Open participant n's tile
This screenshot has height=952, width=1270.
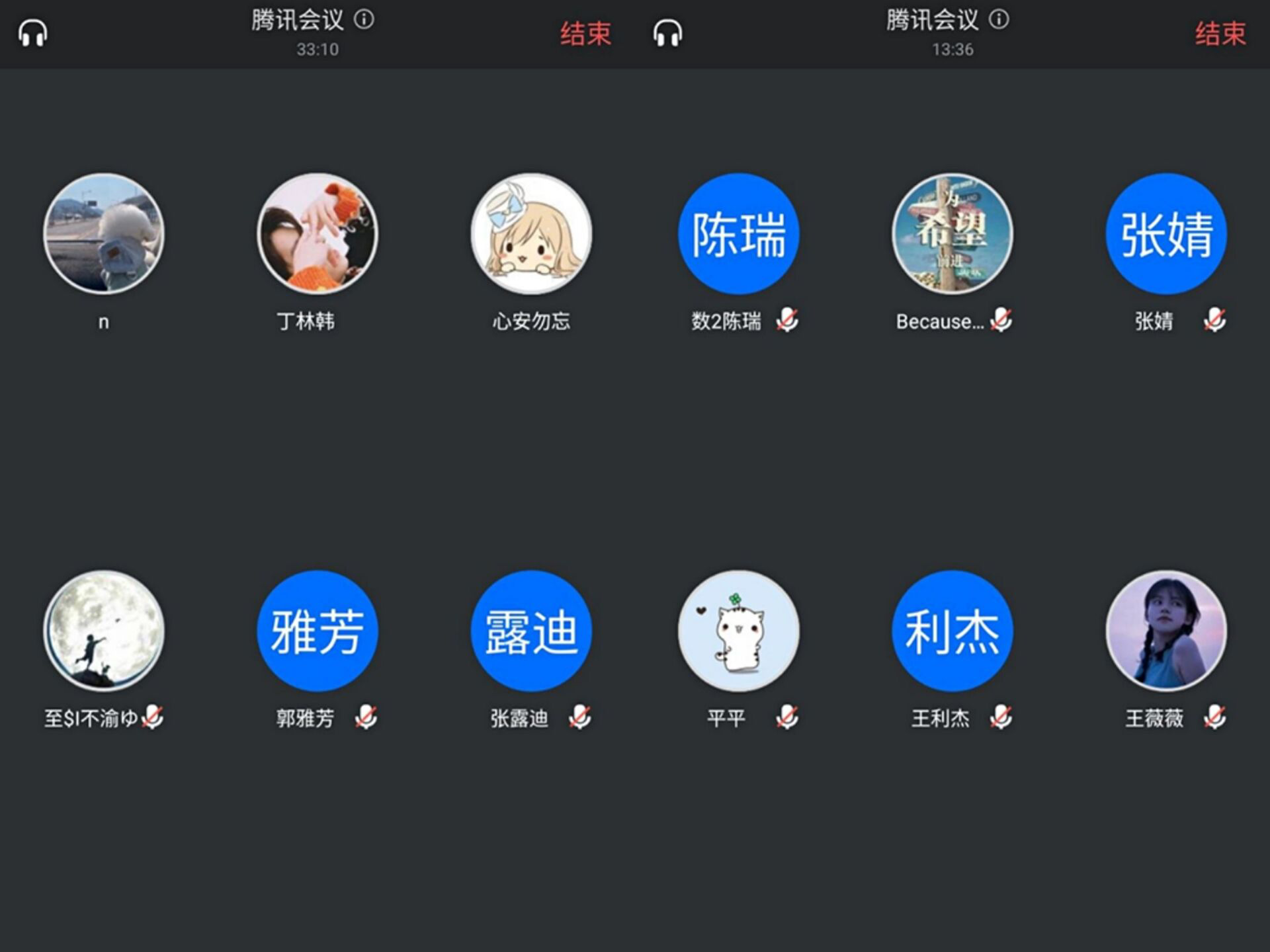[x=104, y=233]
